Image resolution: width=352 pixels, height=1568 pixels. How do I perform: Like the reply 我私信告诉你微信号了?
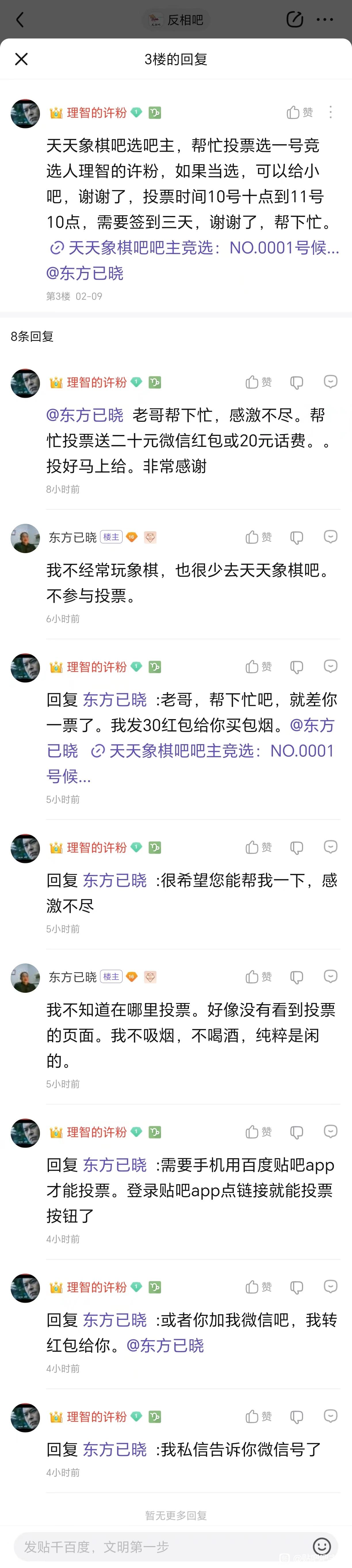[259, 1416]
